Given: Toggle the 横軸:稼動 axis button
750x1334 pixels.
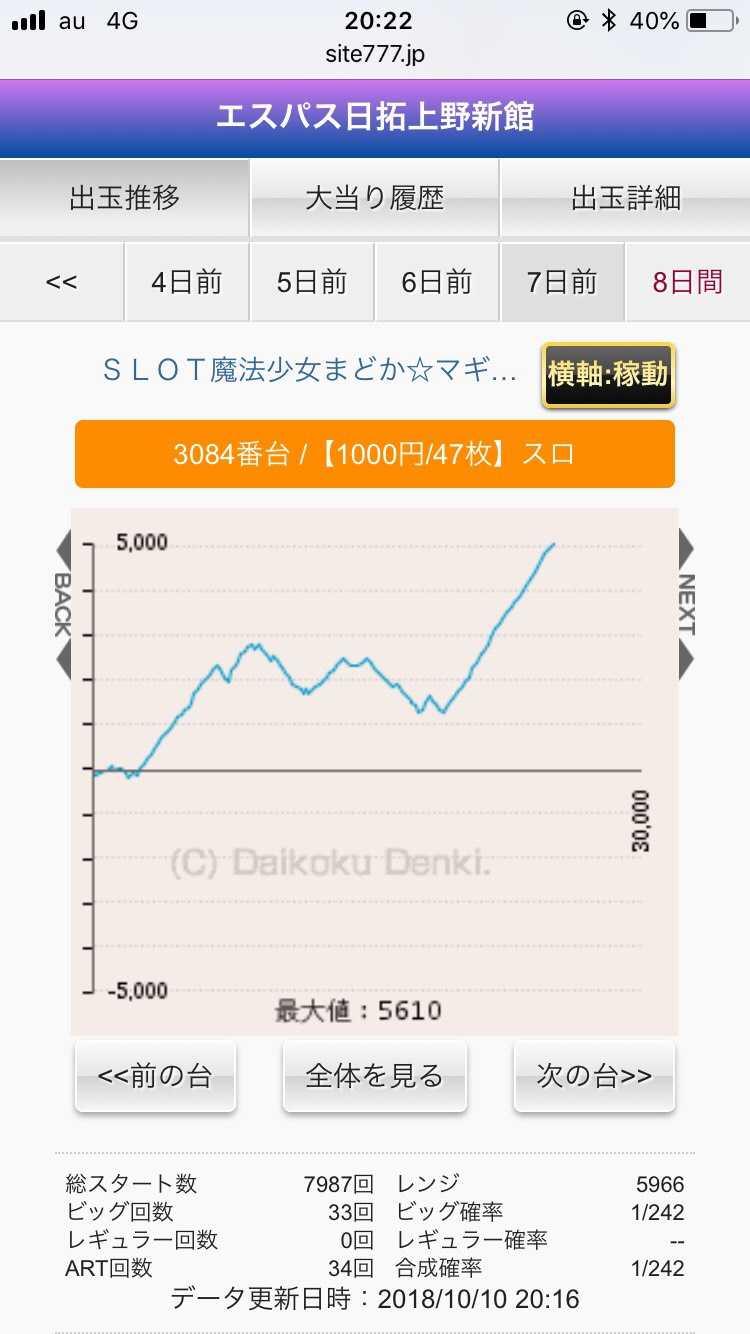Looking at the screenshot, I should pos(608,375).
